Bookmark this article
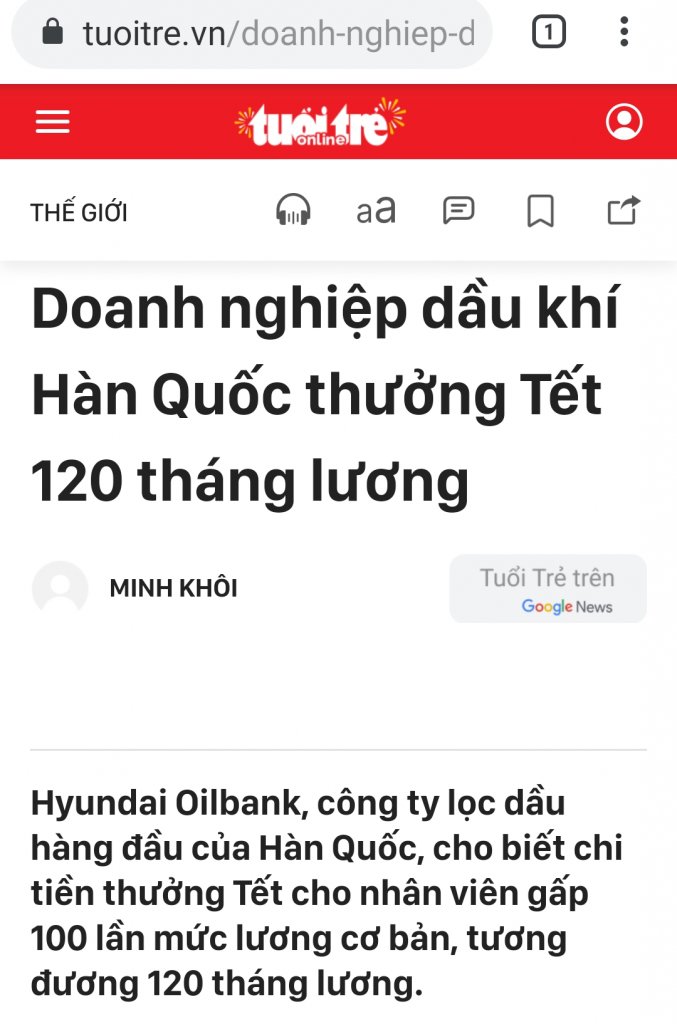The height and width of the screenshot is (1024, 677). pyautogui.click(x=540, y=211)
